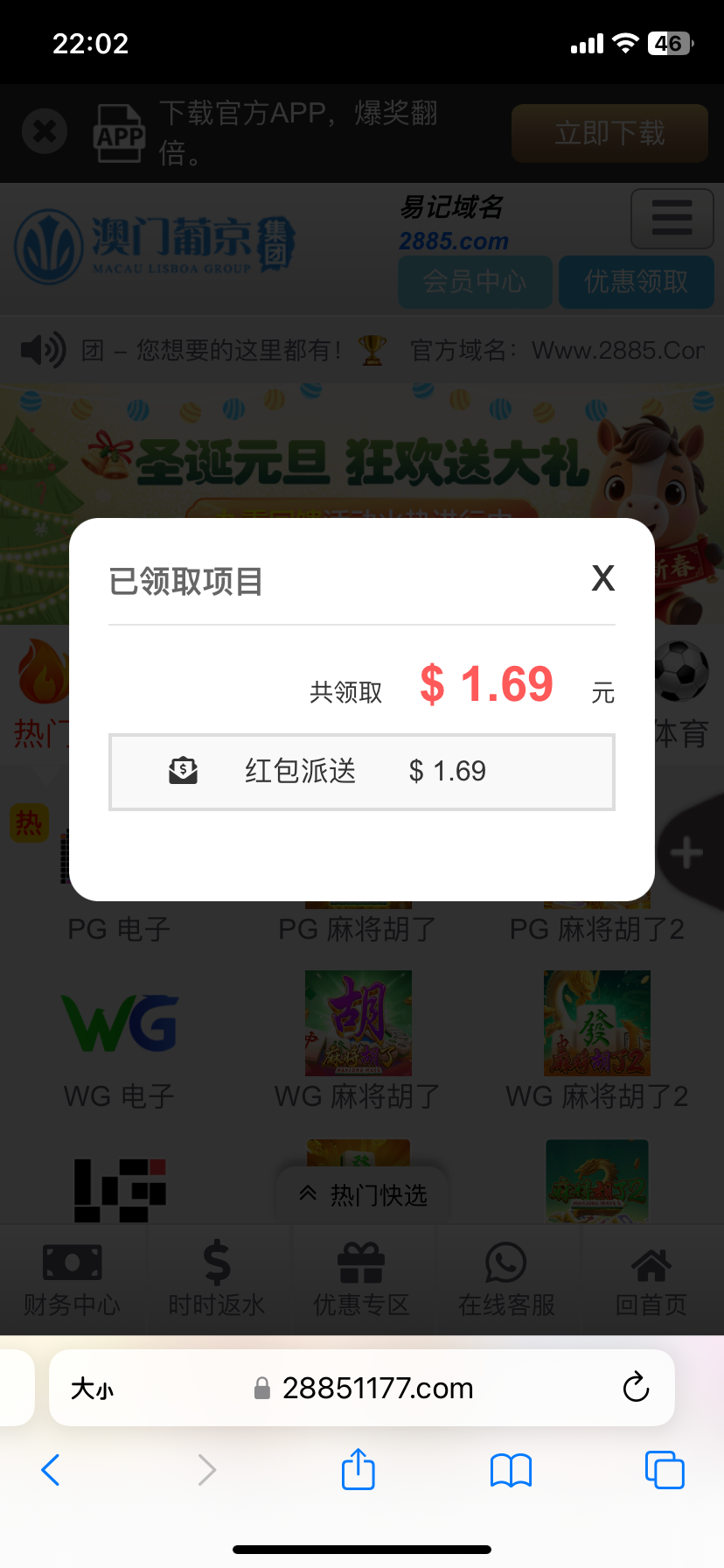This screenshot has width=724, height=1568.
Task: Reload the page in Safari
Action: 636,1387
